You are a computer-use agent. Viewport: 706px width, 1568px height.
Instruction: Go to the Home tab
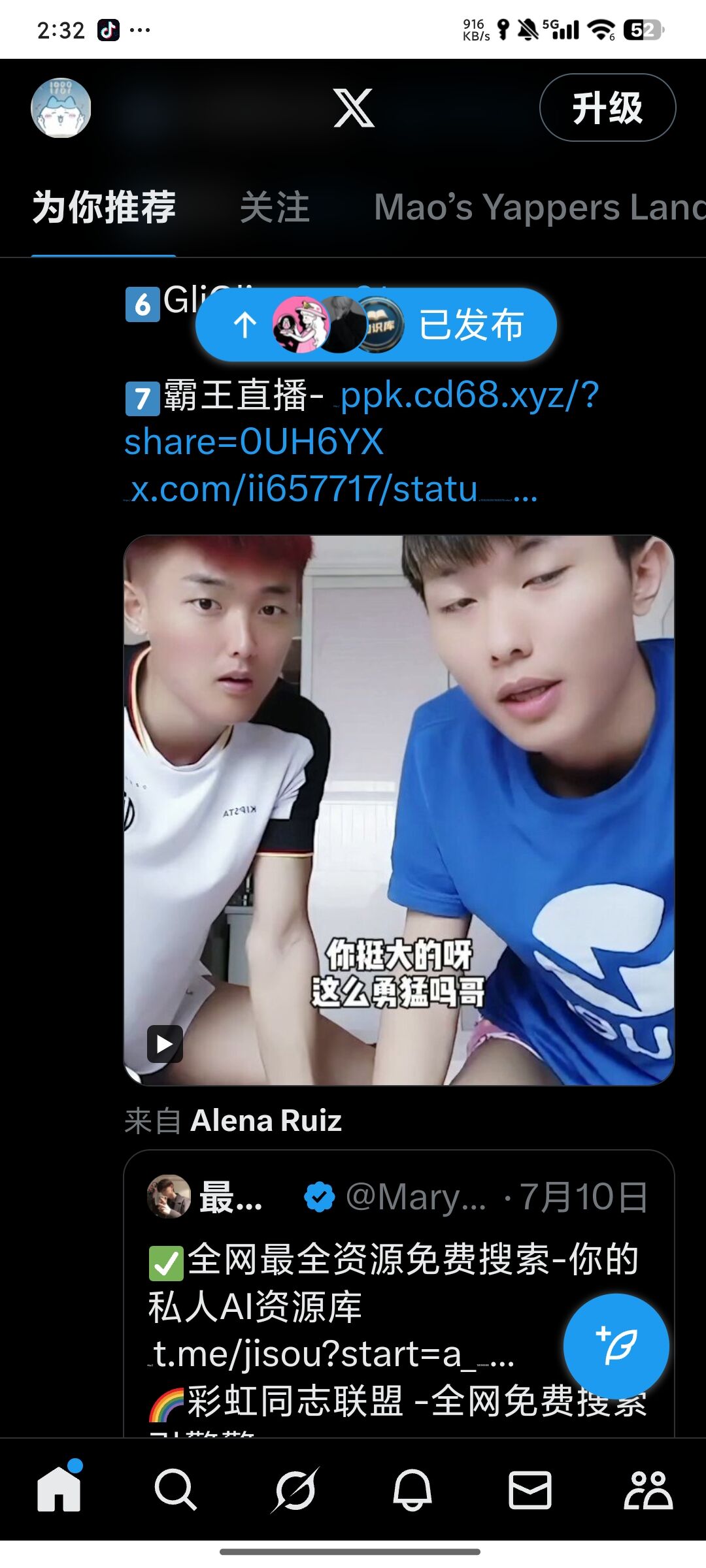[x=59, y=1490]
